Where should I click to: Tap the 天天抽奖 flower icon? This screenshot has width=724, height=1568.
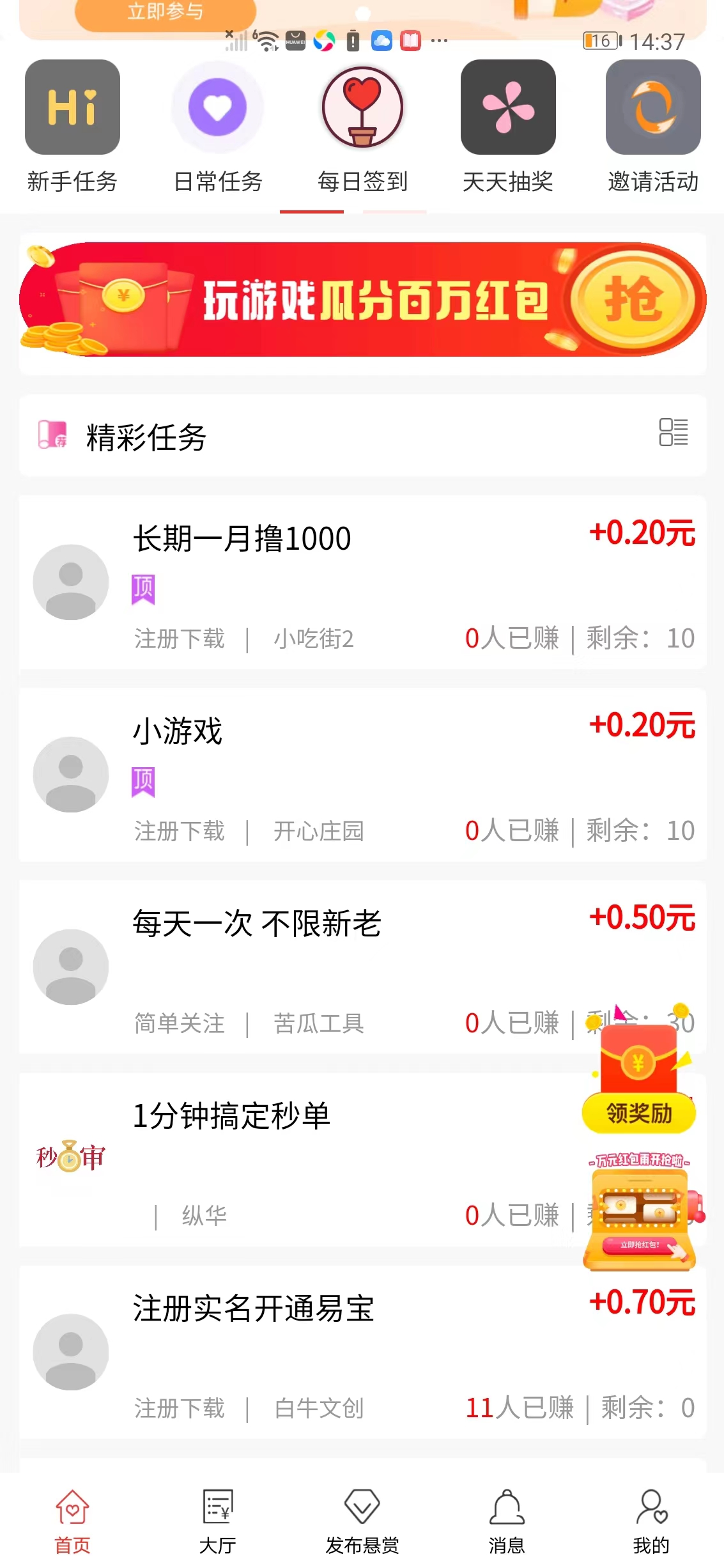click(507, 109)
